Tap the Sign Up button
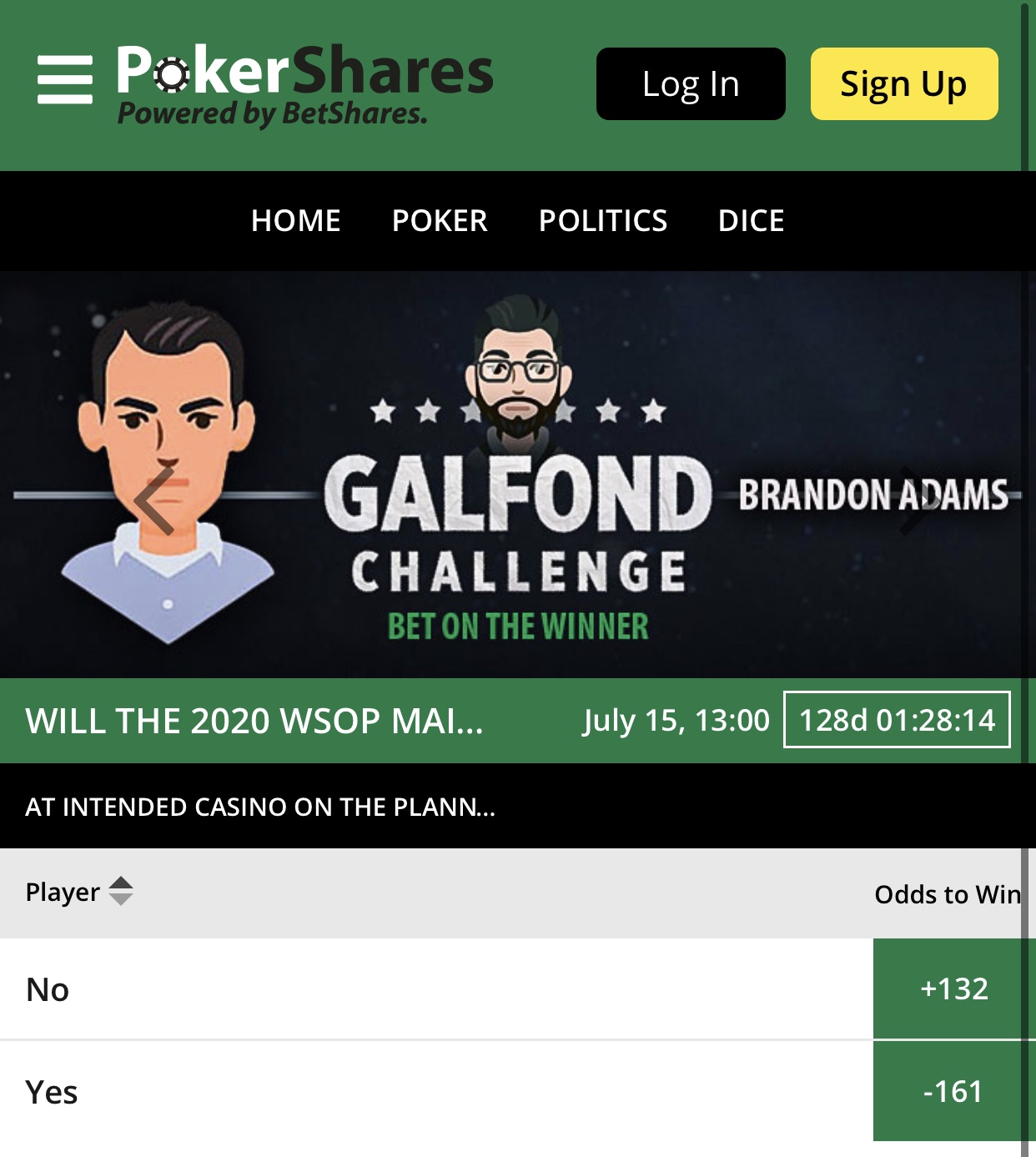Screen dimensions: 1036x1157 click(x=903, y=84)
